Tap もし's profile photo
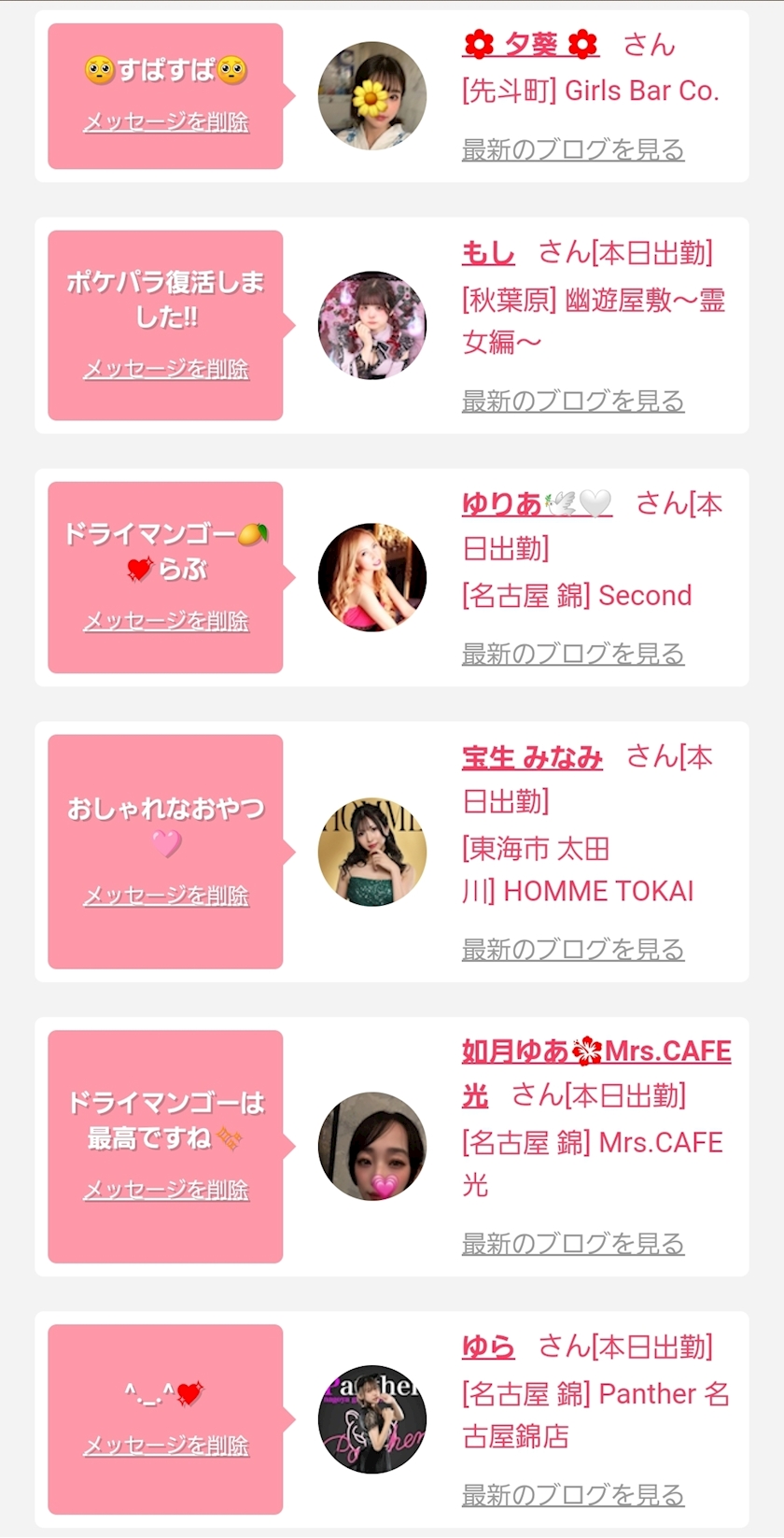Viewport: 784px width, 1538px height. point(372,325)
